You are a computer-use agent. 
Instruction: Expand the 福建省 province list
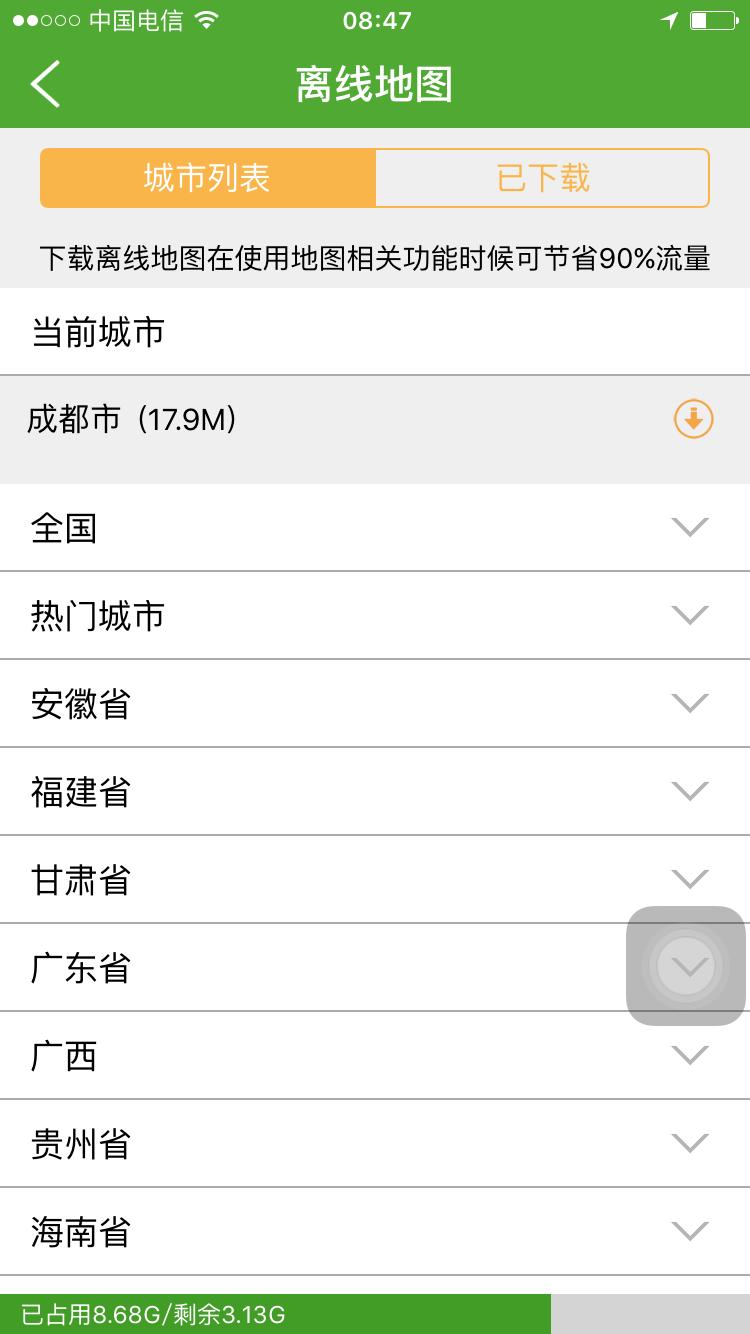[375, 791]
